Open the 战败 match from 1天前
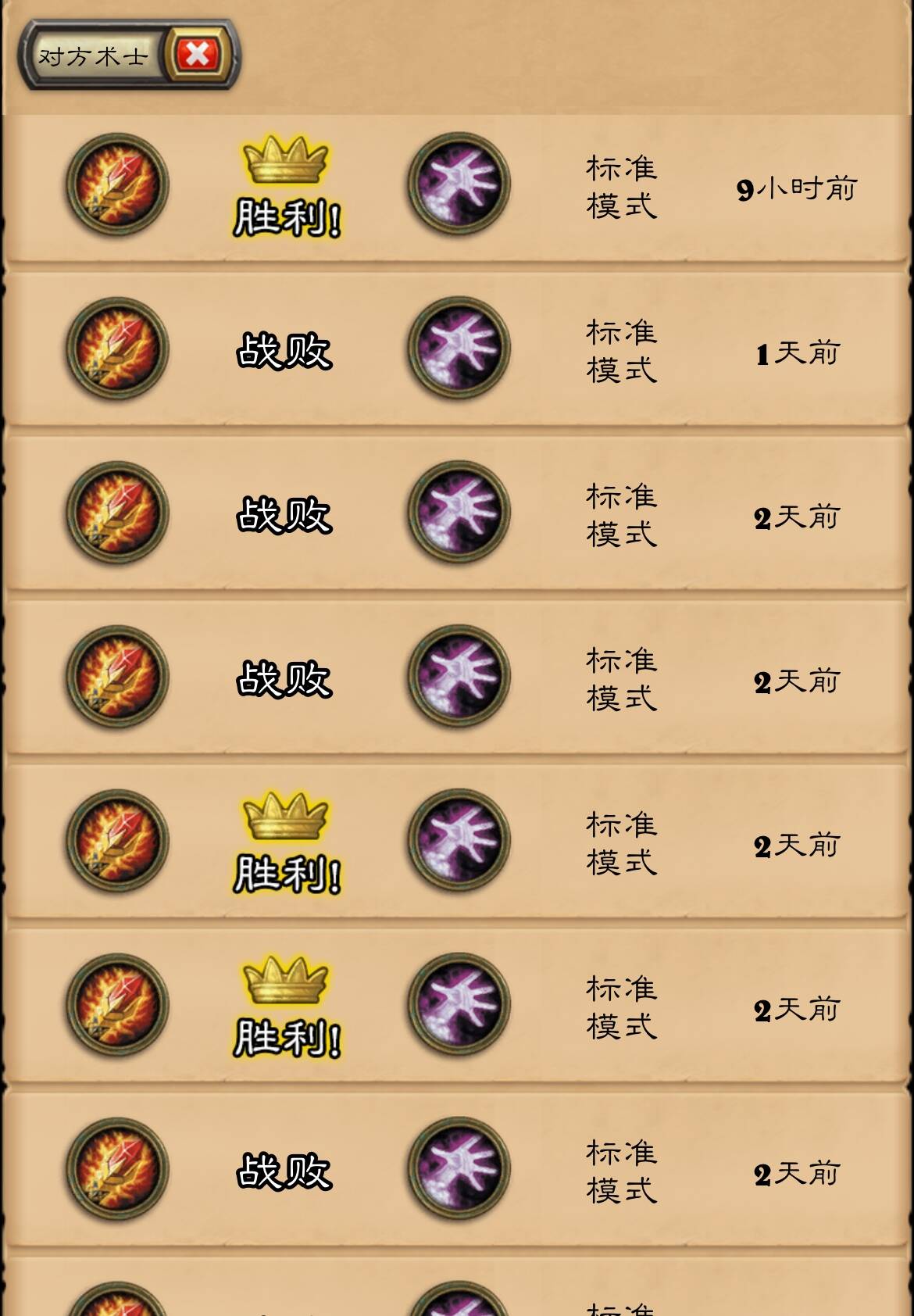 pyautogui.click(x=457, y=351)
